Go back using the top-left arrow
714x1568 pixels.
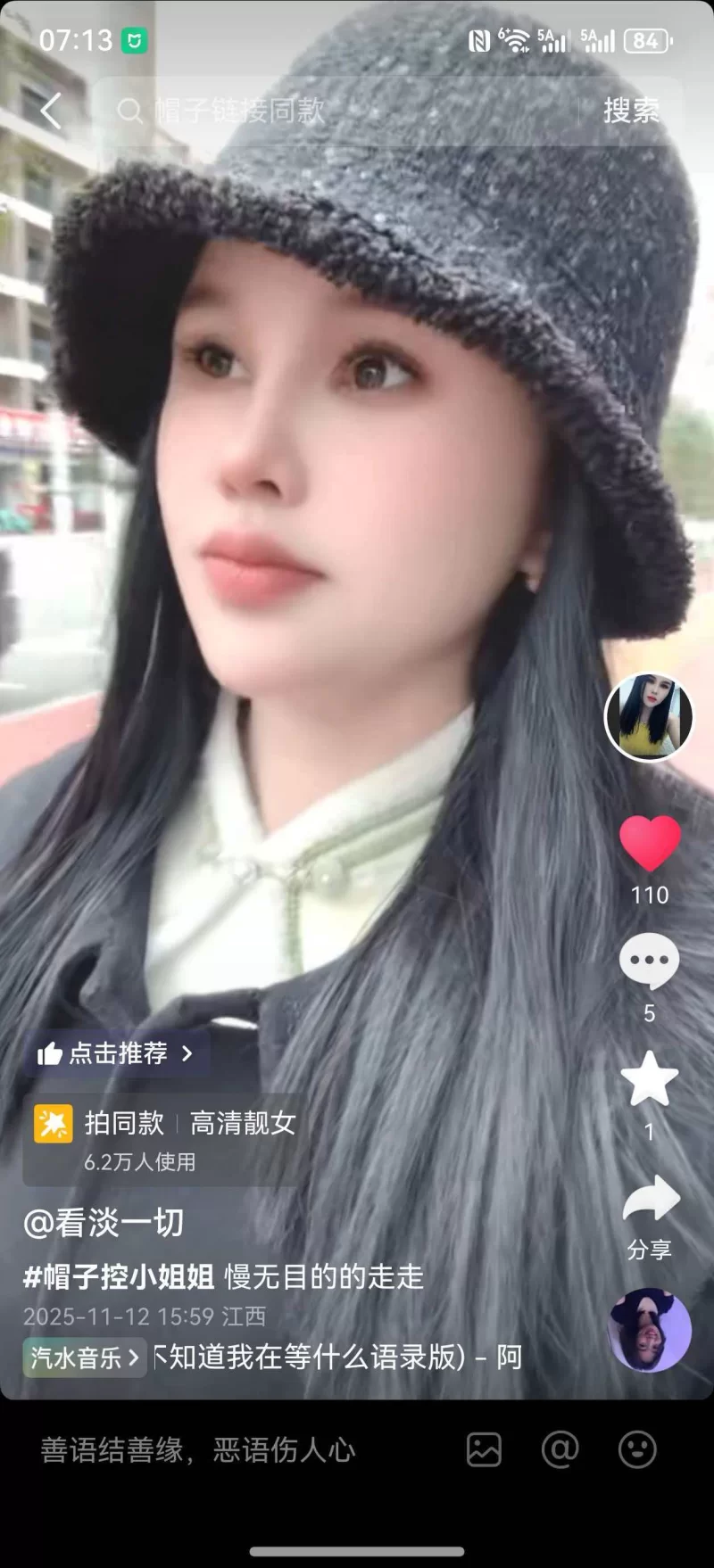pos(51,111)
